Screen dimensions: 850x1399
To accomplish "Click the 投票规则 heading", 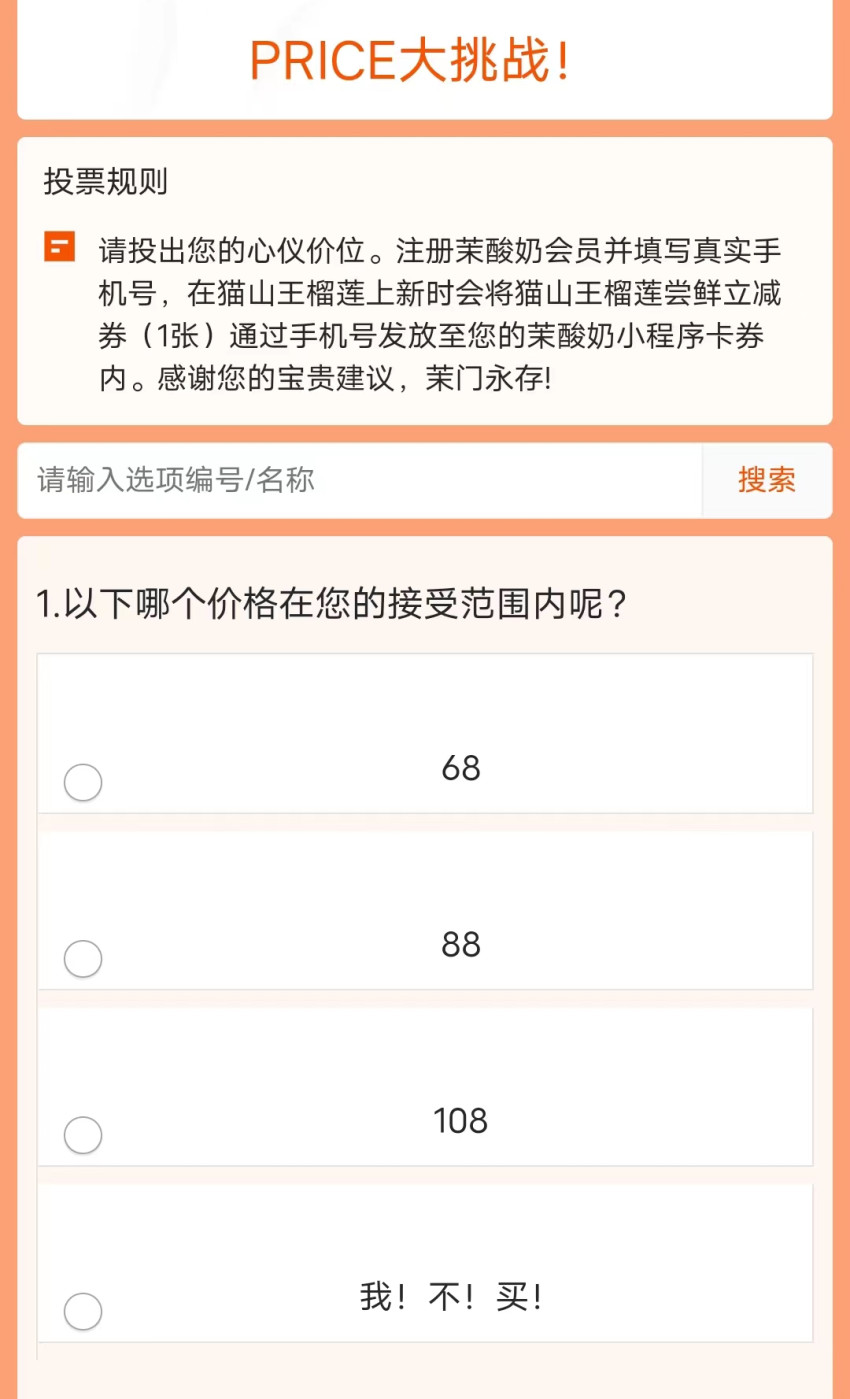I will (103, 183).
